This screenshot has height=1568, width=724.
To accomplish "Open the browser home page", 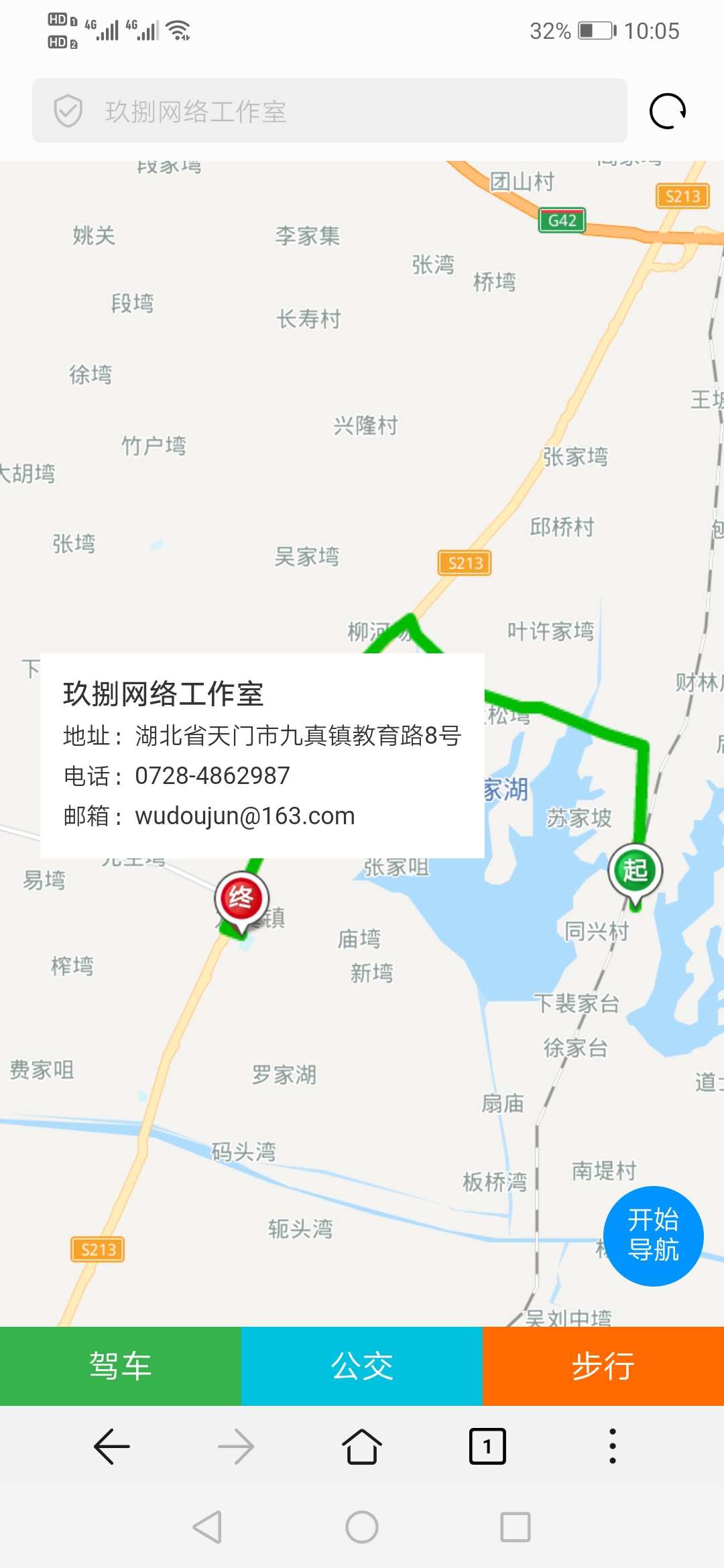I will 362,1447.
